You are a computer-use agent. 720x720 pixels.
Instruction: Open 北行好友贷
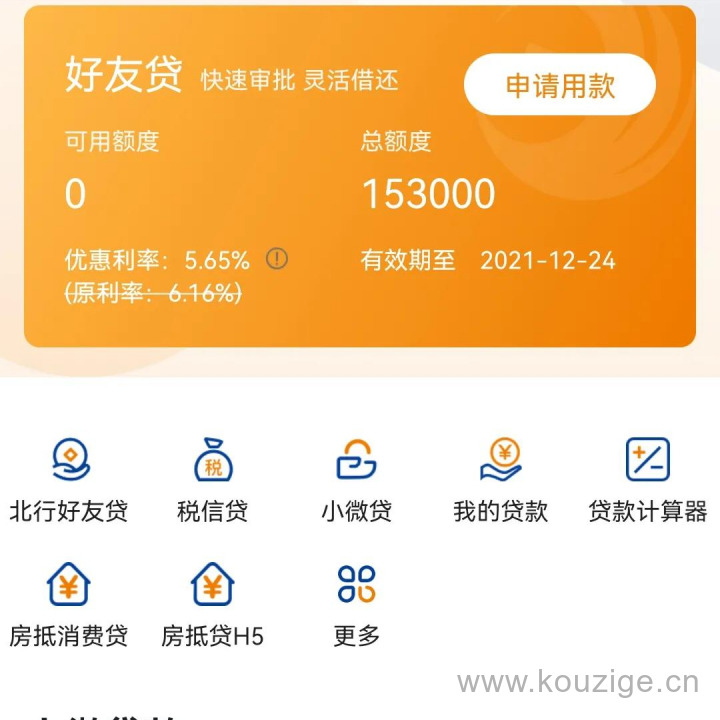(x=69, y=479)
